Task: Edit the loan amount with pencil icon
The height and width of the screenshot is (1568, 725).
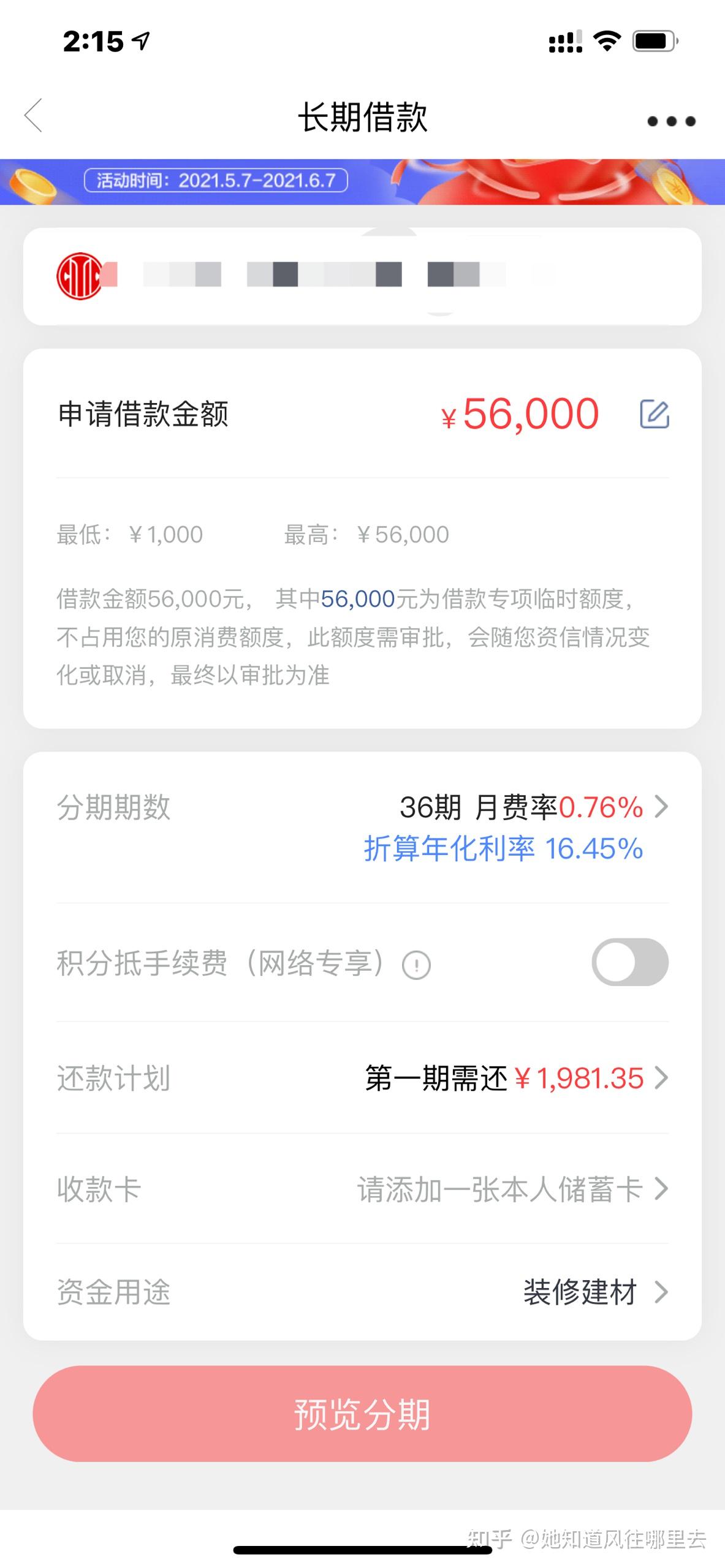Action: coord(654,415)
